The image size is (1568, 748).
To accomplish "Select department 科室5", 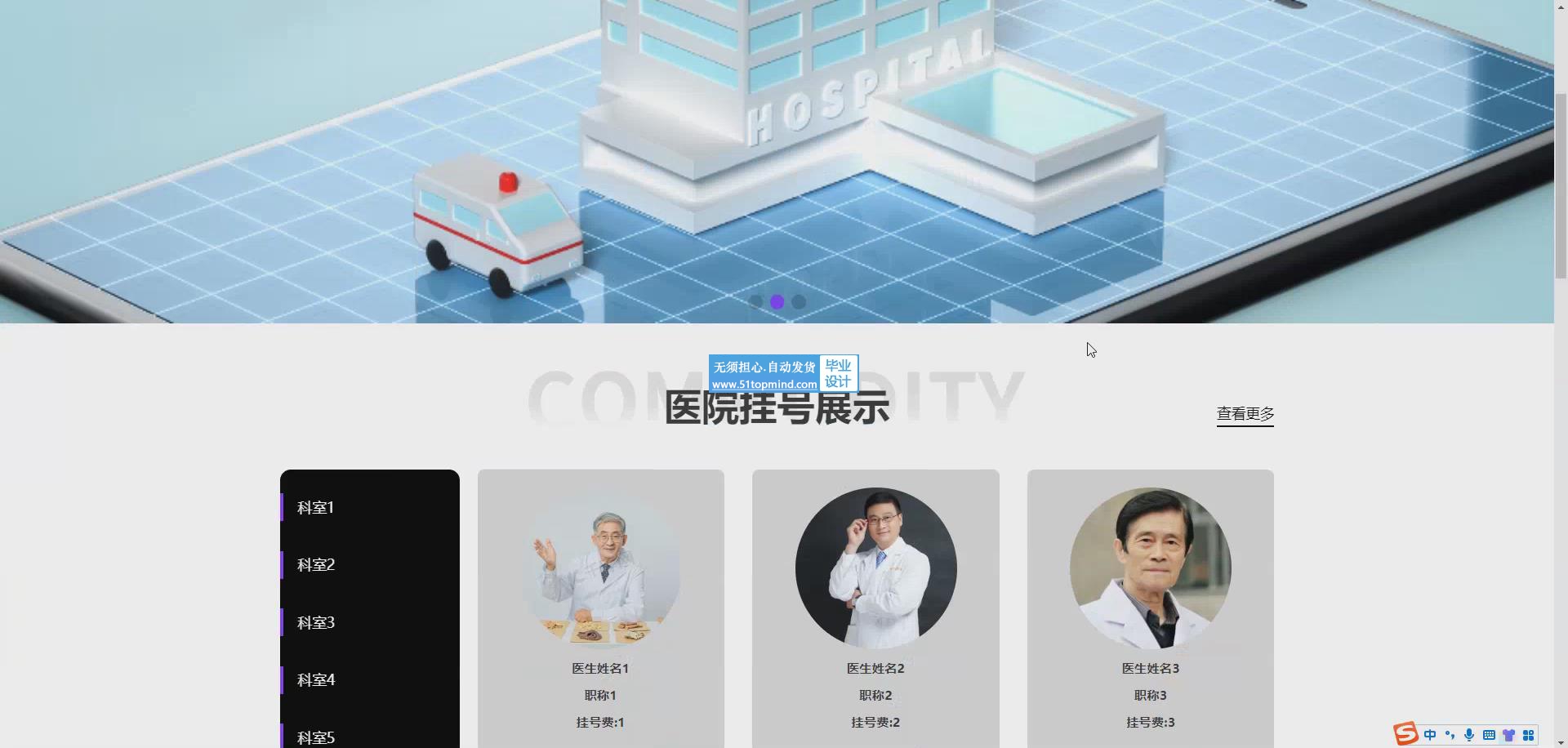I will coord(316,737).
